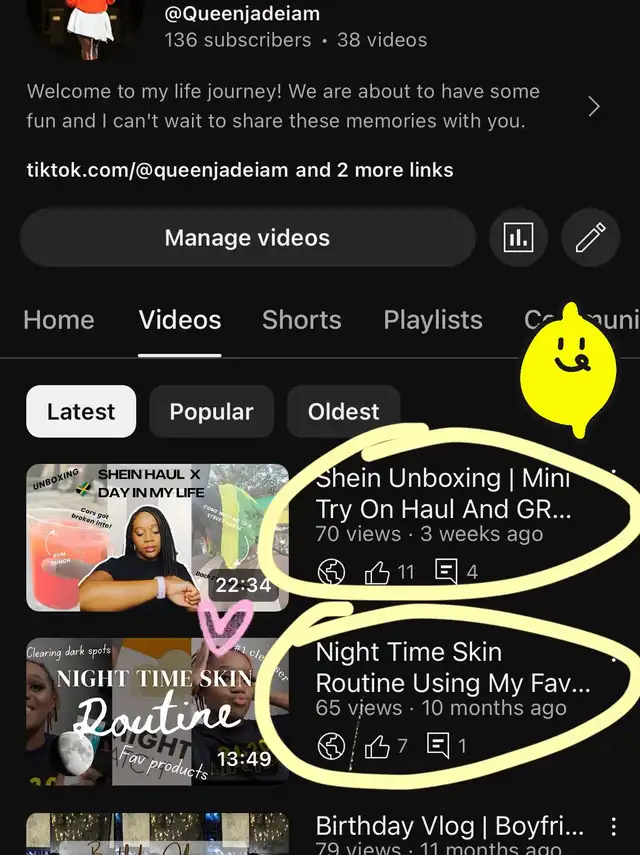Edit channel with the pencil icon

coord(590,238)
